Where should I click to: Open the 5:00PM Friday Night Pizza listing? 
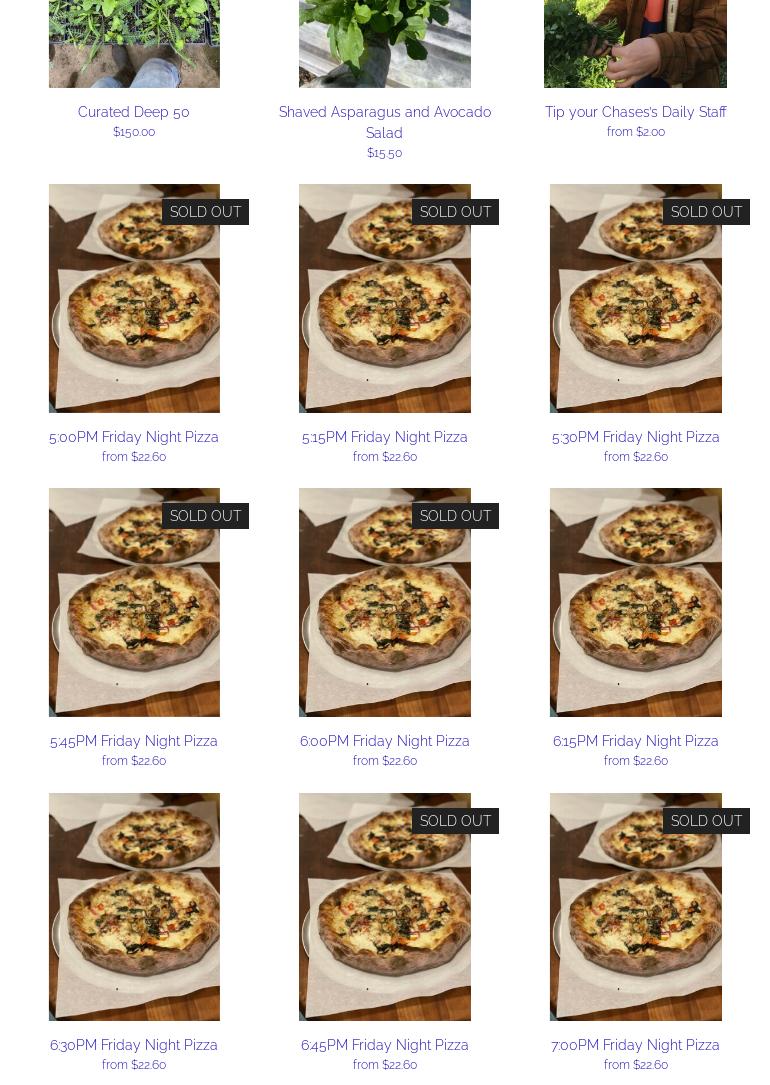(x=134, y=437)
